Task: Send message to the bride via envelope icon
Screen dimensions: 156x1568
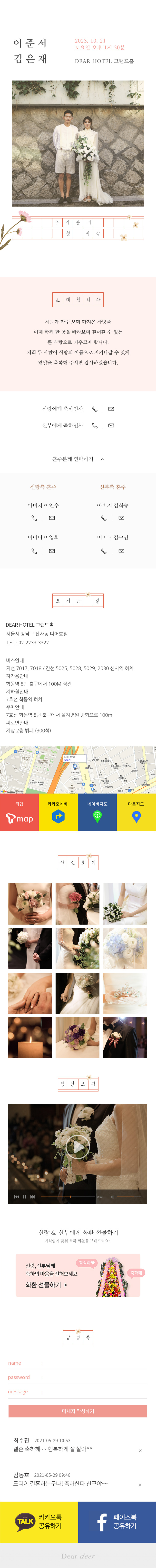Action: 111,425
